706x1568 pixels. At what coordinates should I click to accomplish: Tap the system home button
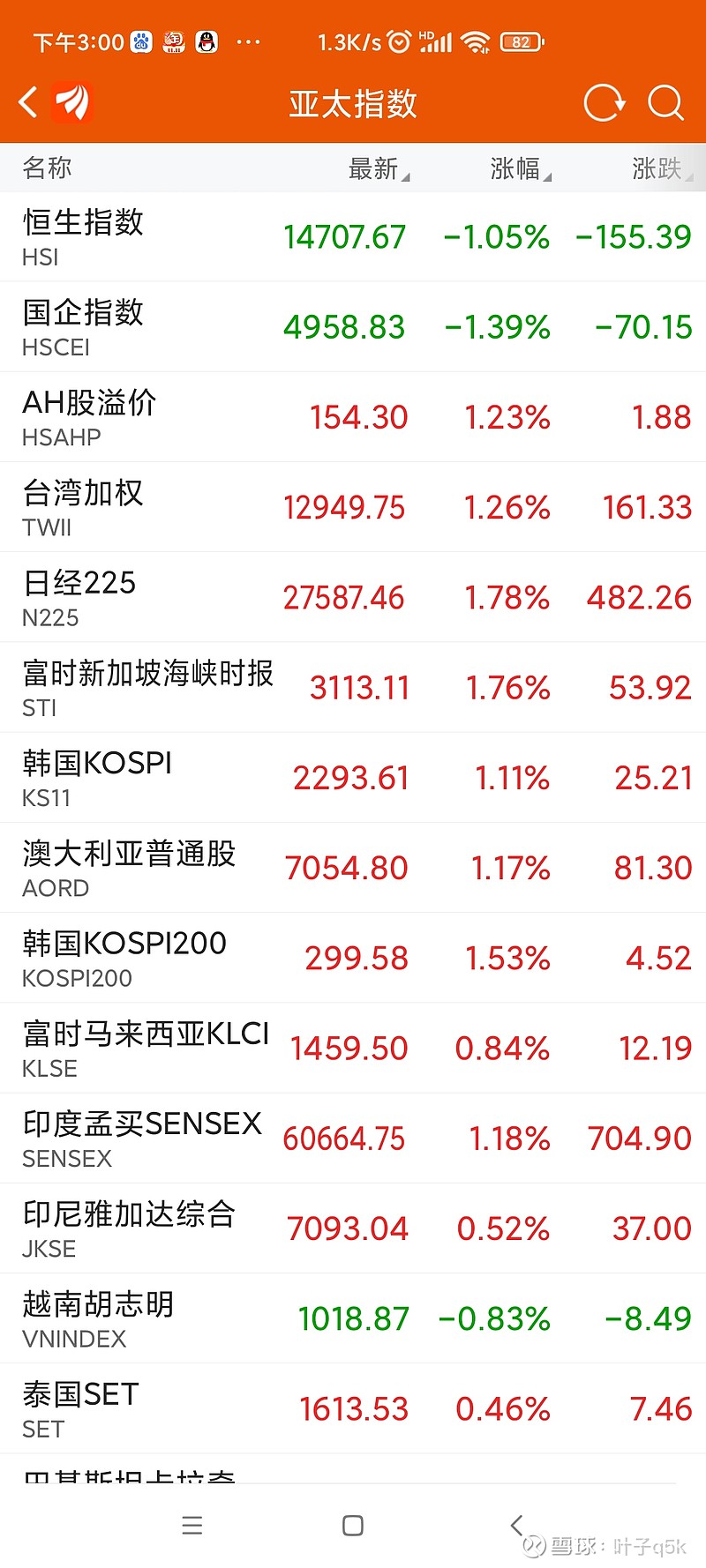[x=353, y=1526]
